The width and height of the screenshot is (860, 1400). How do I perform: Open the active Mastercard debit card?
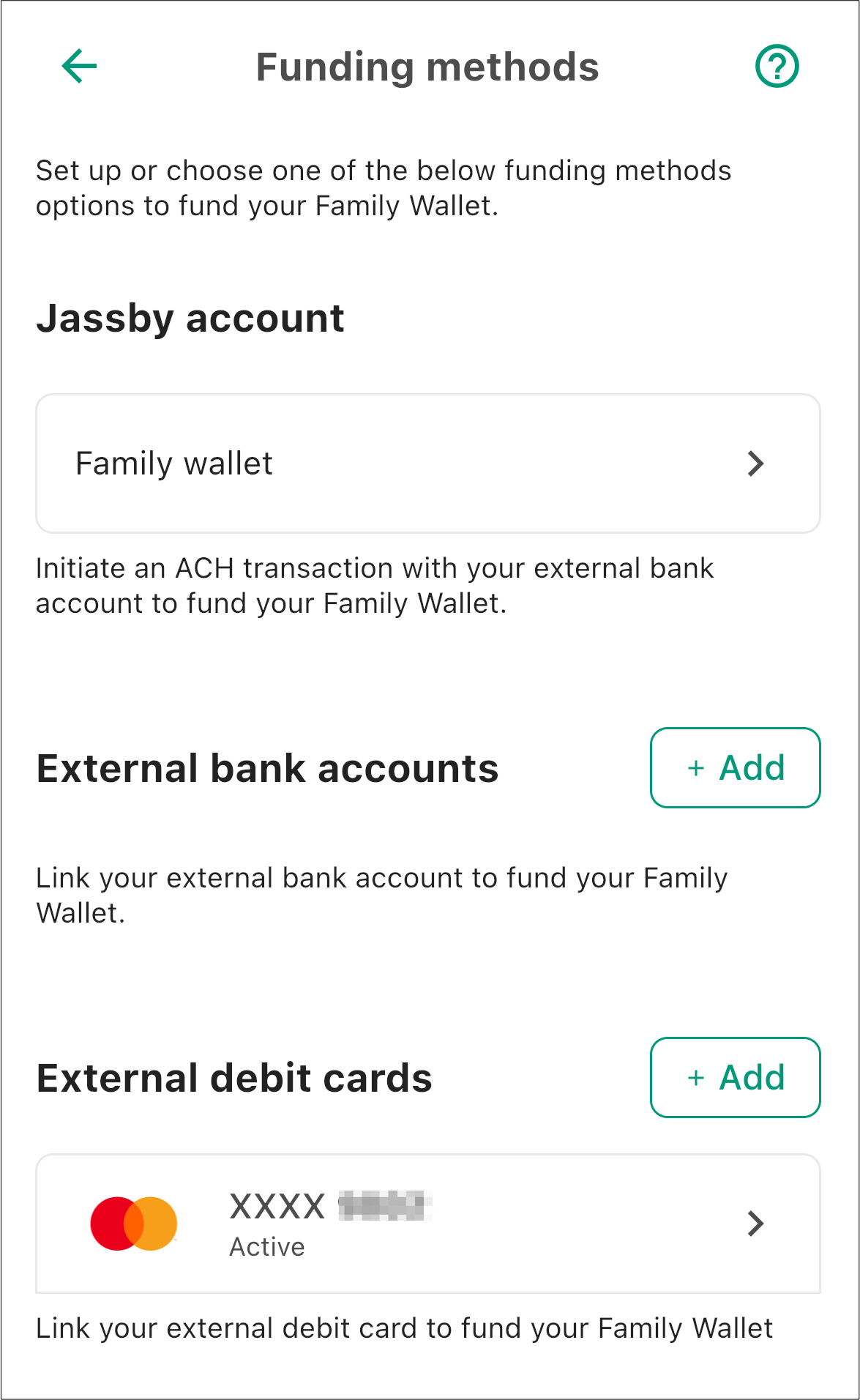point(428,1224)
